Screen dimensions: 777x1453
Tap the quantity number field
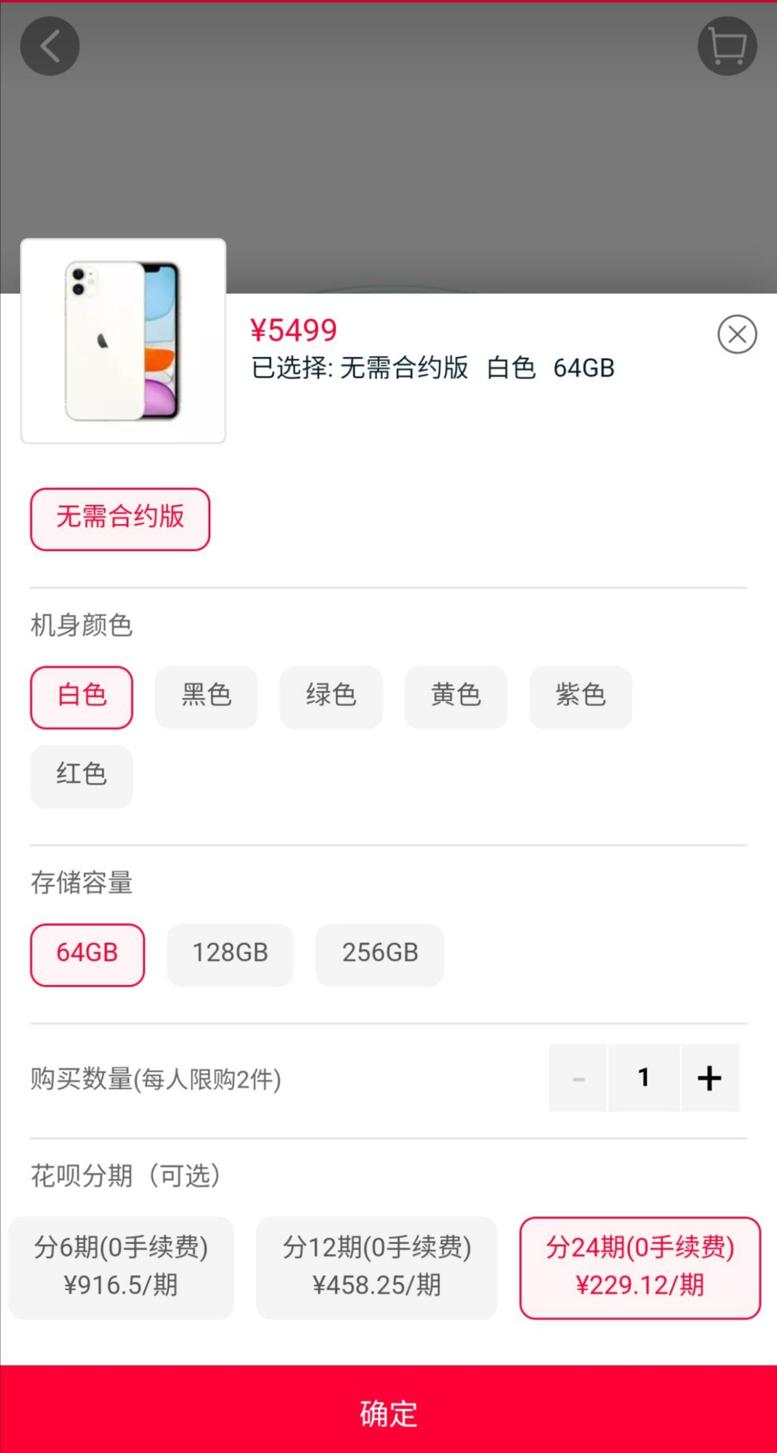pyautogui.click(x=643, y=1077)
